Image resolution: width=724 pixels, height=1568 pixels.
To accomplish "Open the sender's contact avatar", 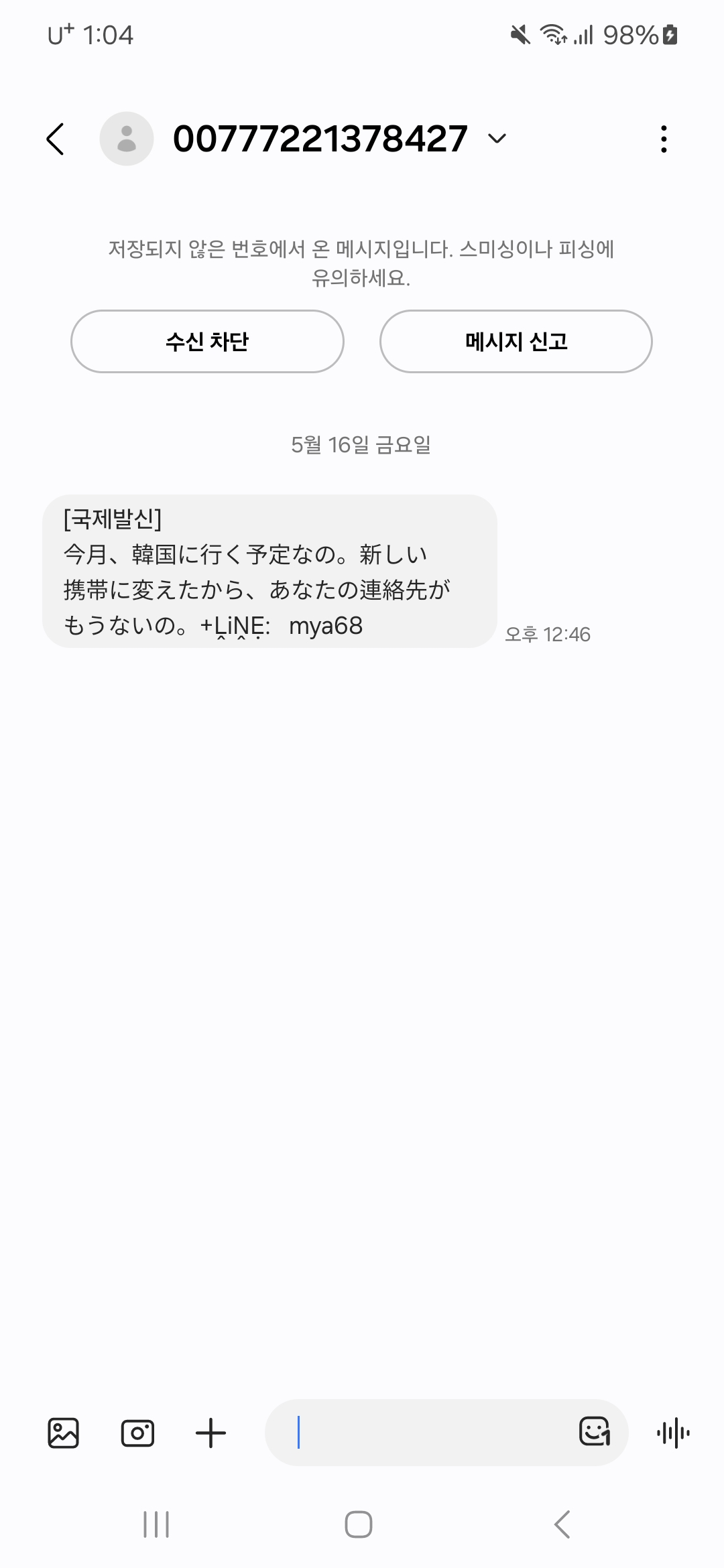I will [x=126, y=139].
